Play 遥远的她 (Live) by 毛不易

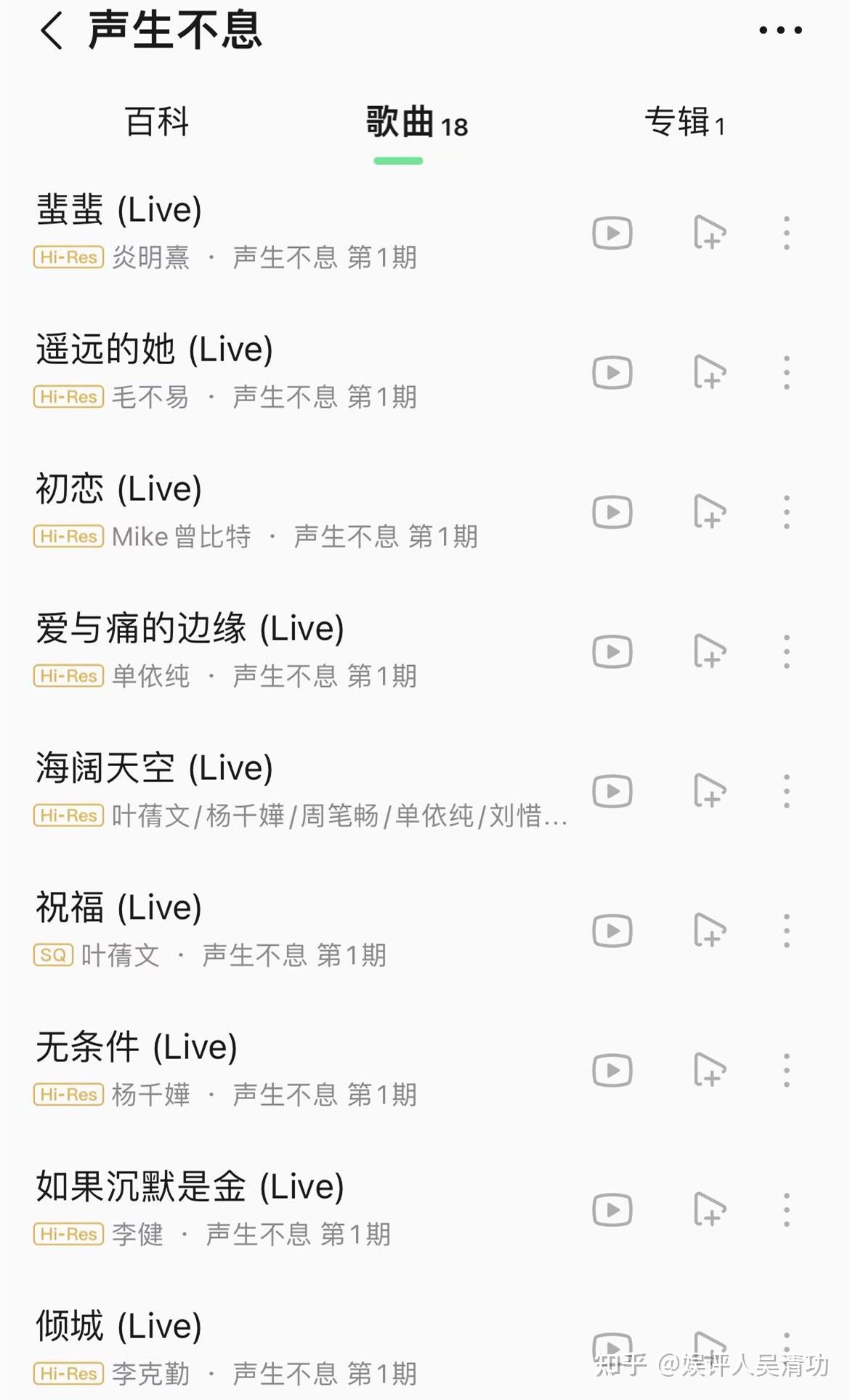611,373
